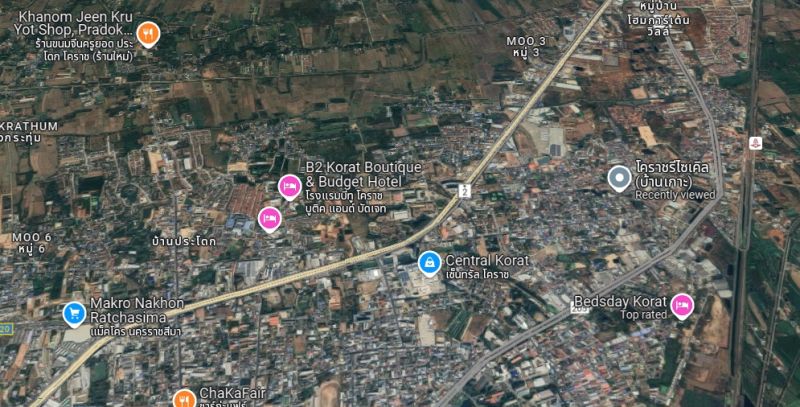Select the Khanom Jeen Kru Yot Shop restaurant pin

click(x=148, y=34)
